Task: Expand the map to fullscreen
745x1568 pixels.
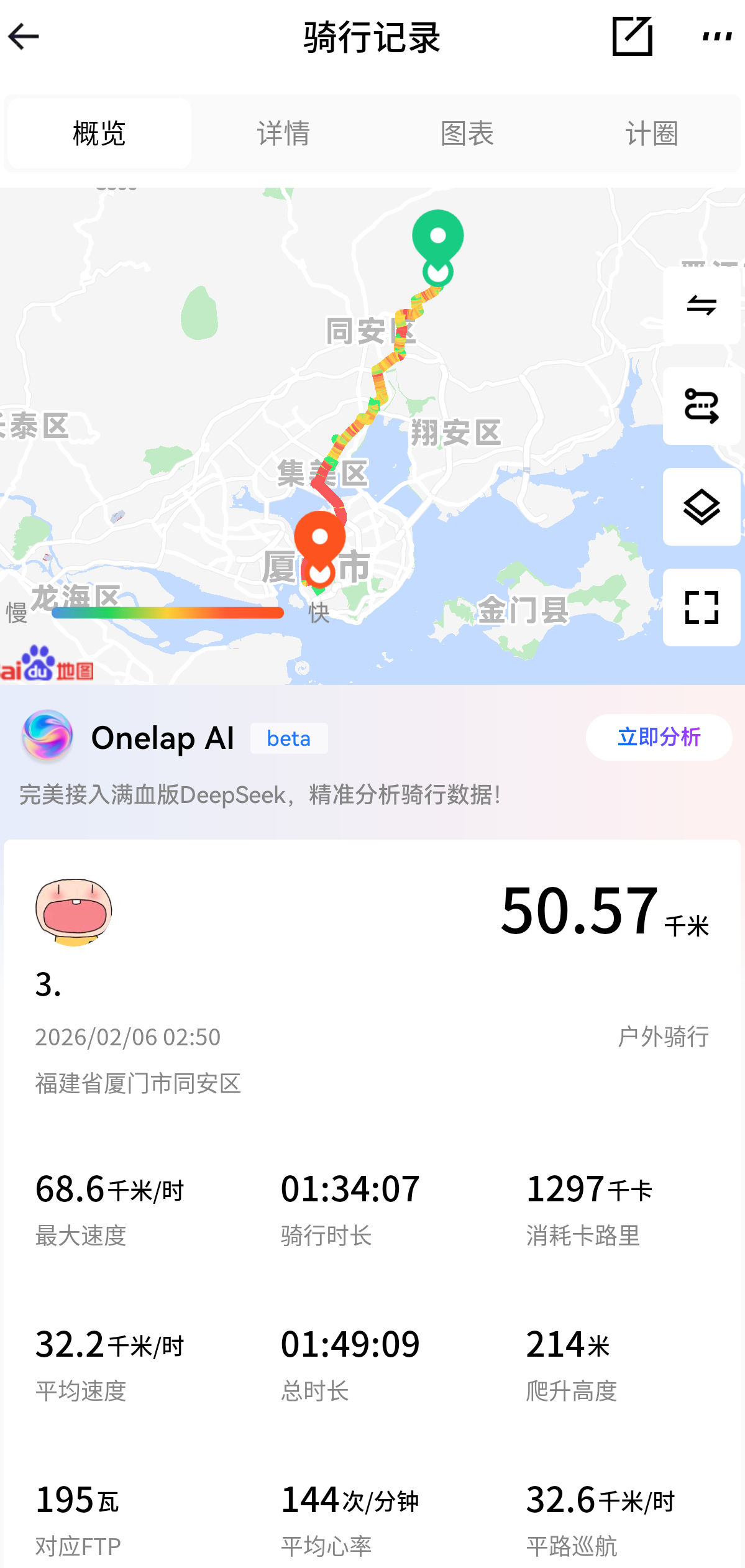Action: click(x=701, y=607)
